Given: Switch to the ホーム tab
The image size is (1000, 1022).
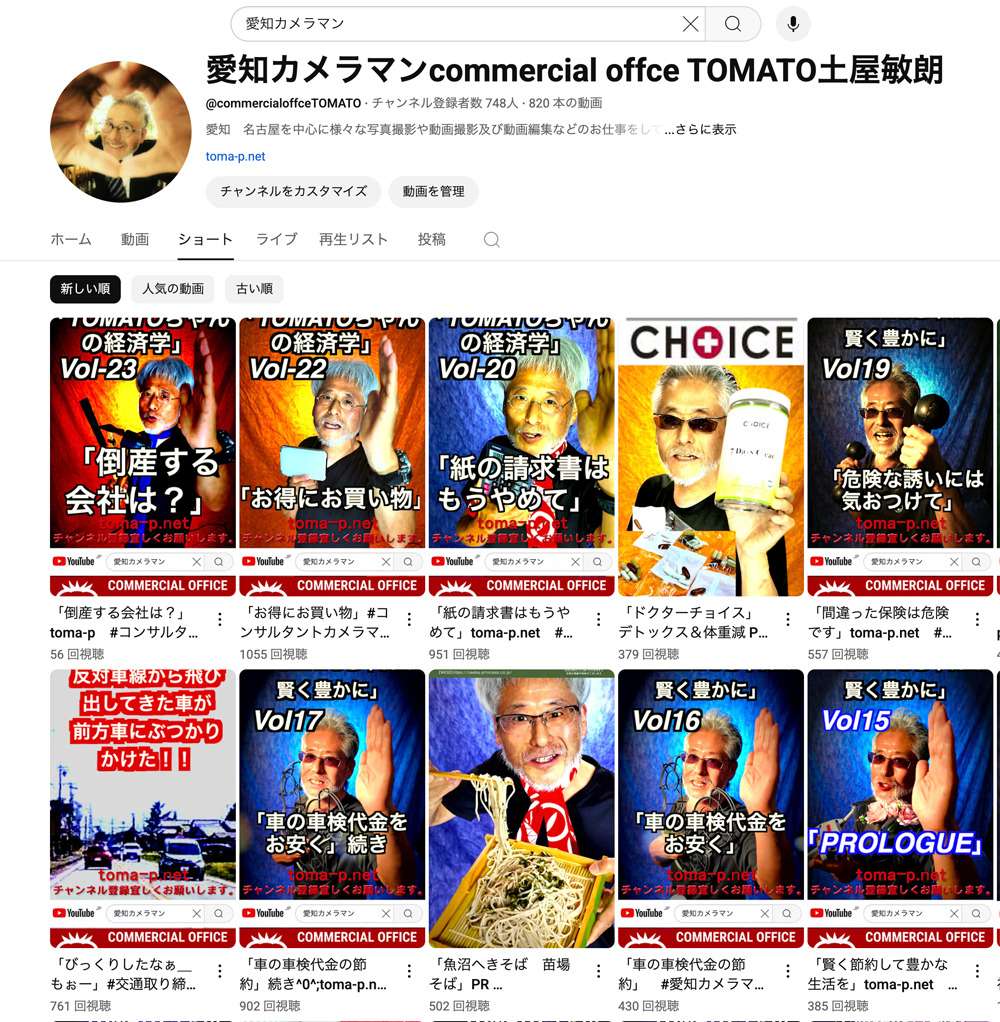Looking at the screenshot, I should coord(71,240).
